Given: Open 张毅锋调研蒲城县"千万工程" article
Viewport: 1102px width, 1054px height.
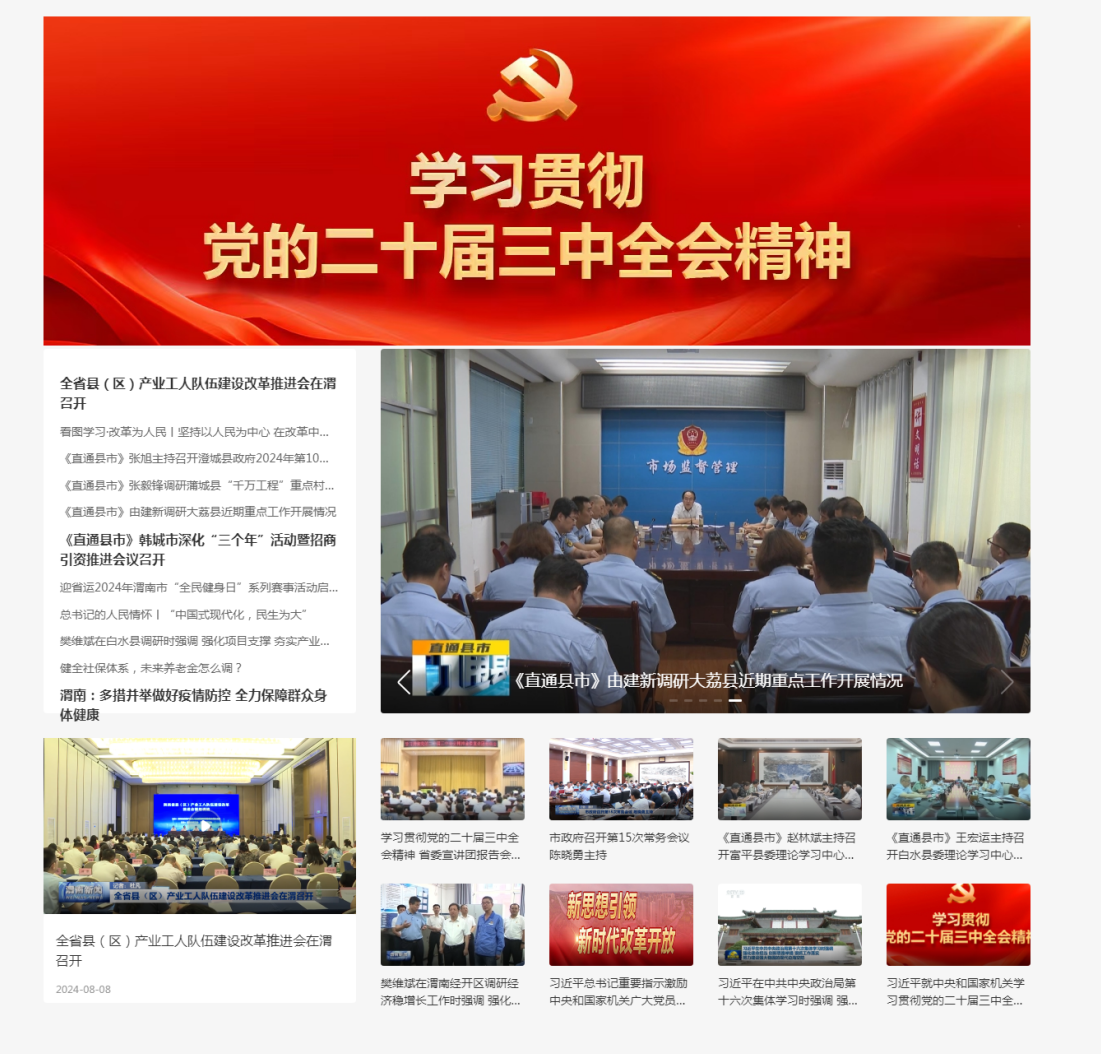Looking at the screenshot, I should [x=197, y=485].
